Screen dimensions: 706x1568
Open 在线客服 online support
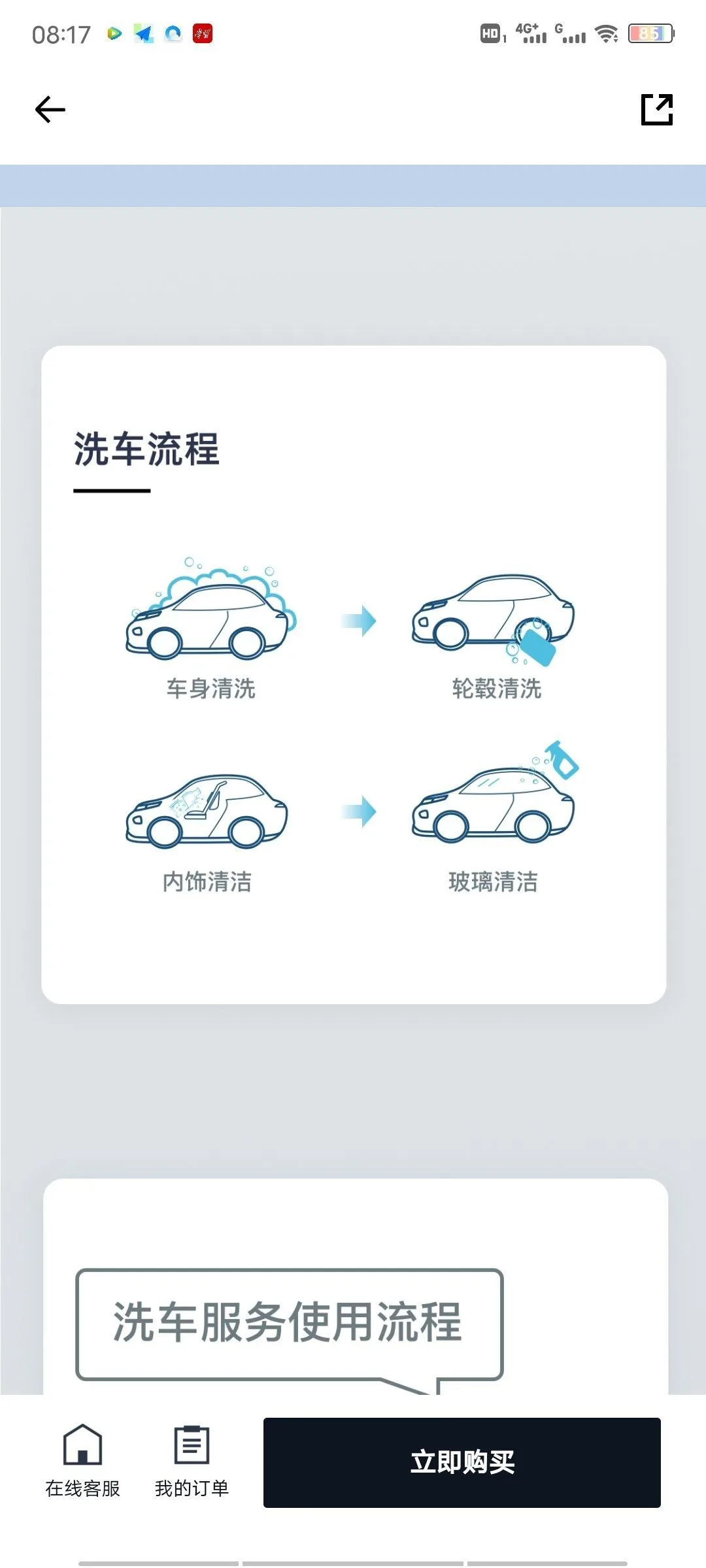coord(82,1461)
